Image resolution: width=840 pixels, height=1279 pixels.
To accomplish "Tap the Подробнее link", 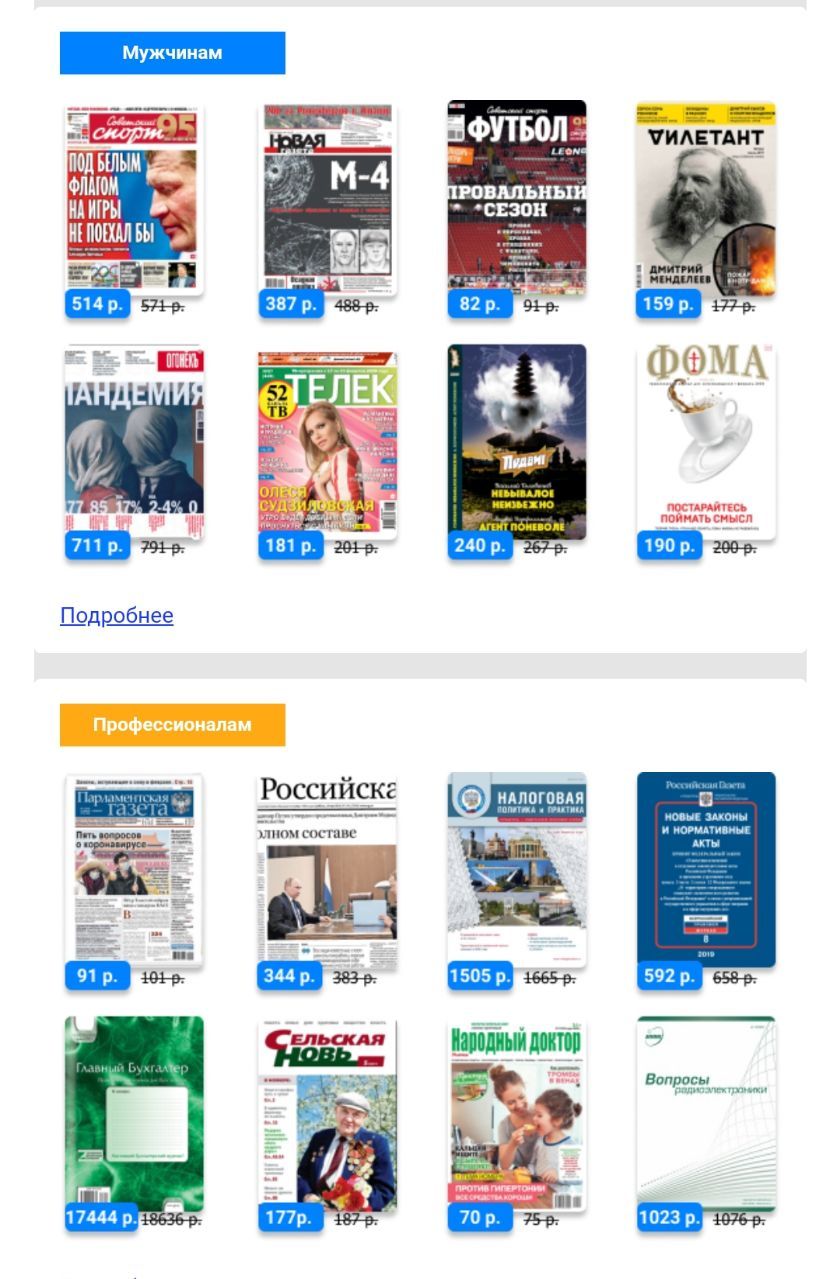I will coord(116,616).
